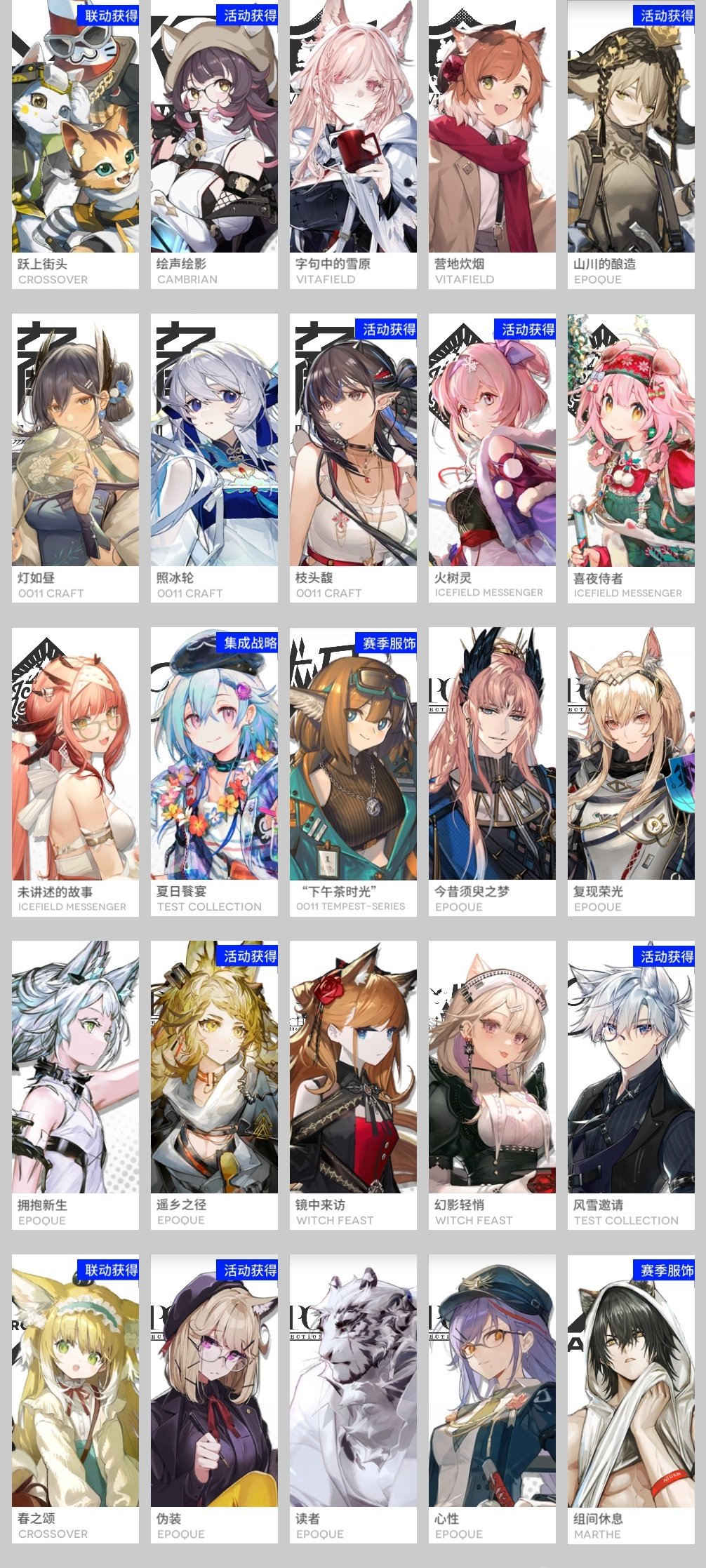Open the 拥抱新生 skin card
The width and height of the screenshot is (706, 1568).
click(x=75, y=1083)
